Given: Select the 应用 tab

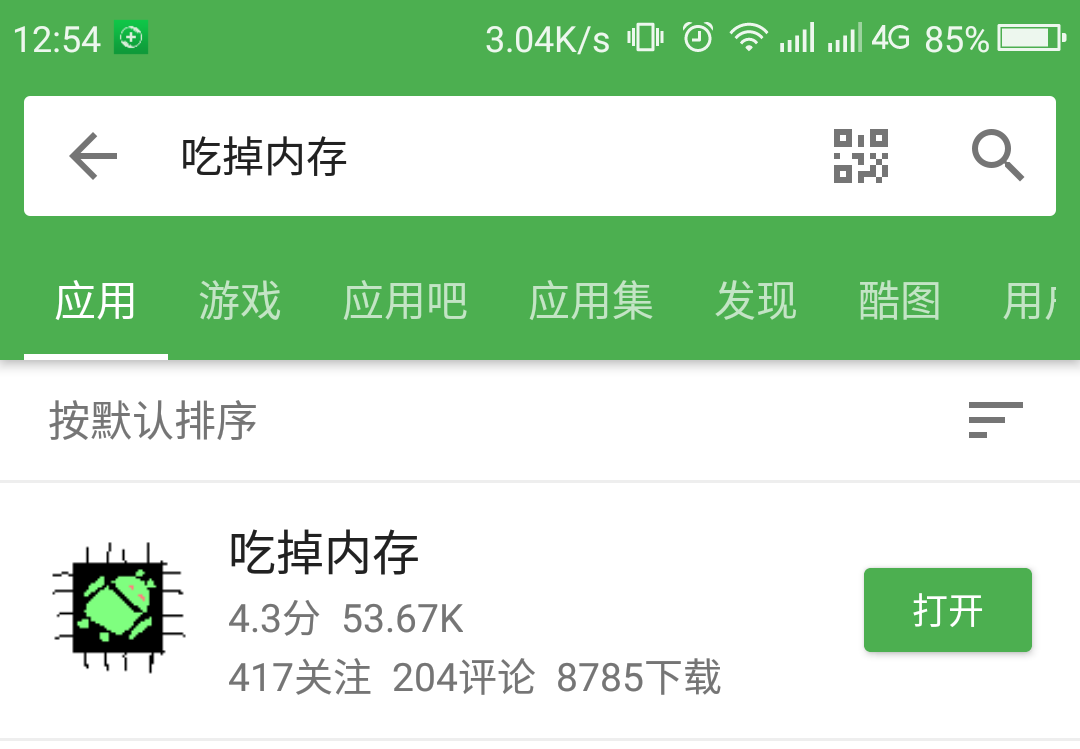Looking at the screenshot, I should (95, 301).
